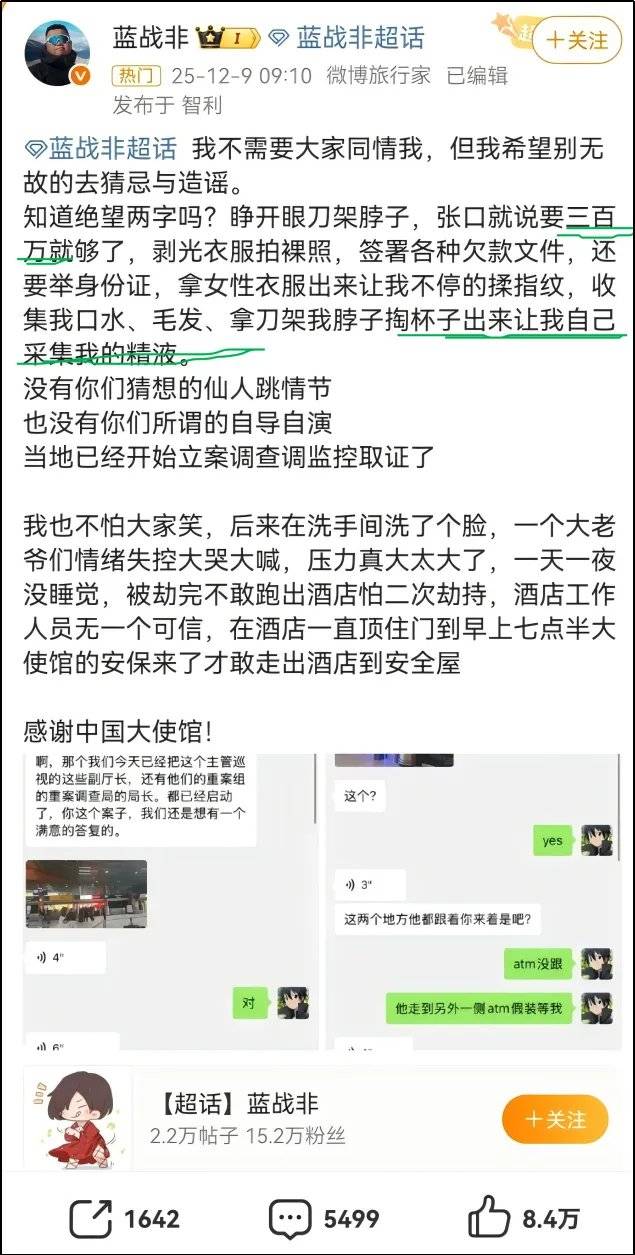Open the 蓝战非超话 link beside the username
The height and width of the screenshot is (1255, 635).
347,38
